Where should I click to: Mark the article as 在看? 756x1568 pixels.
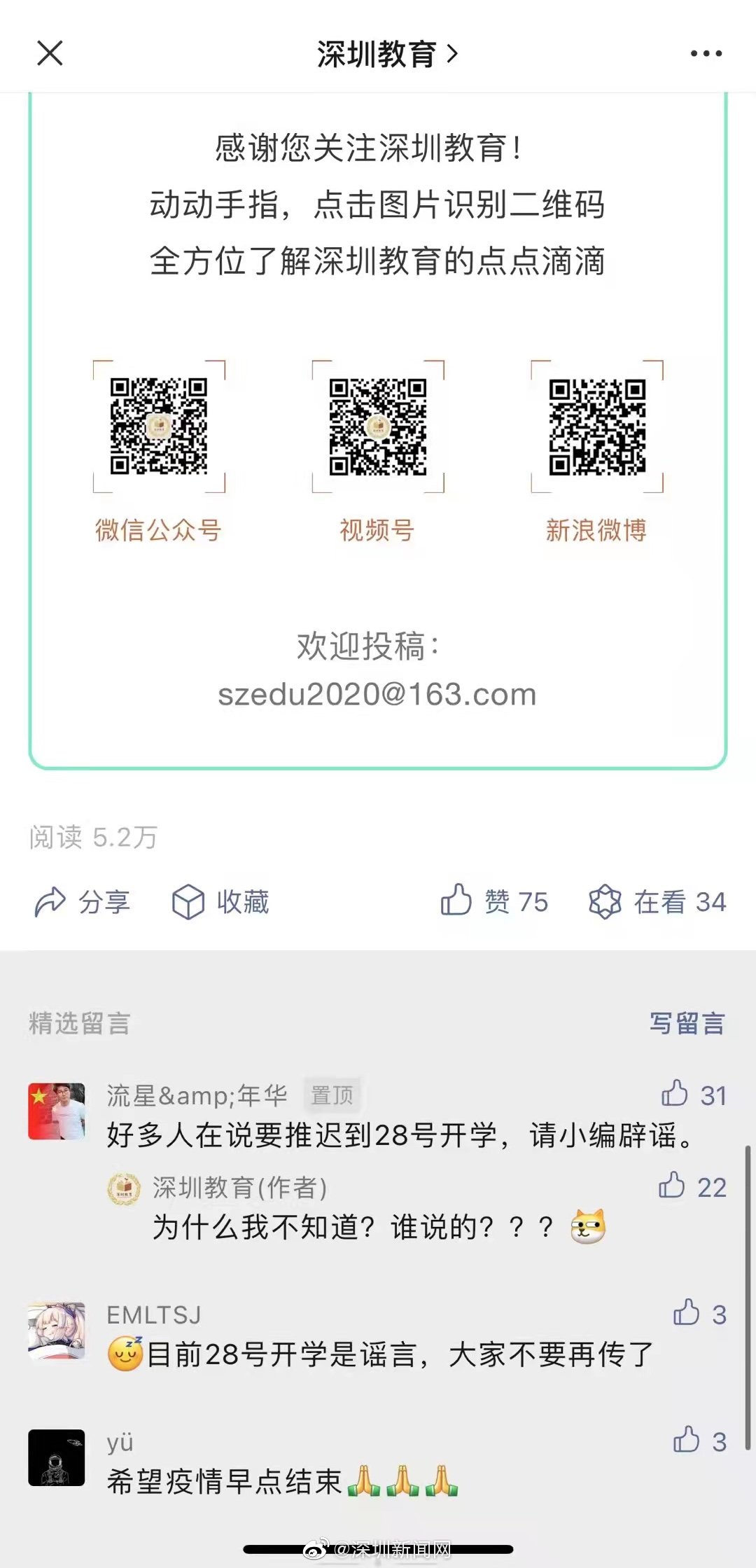tap(657, 901)
